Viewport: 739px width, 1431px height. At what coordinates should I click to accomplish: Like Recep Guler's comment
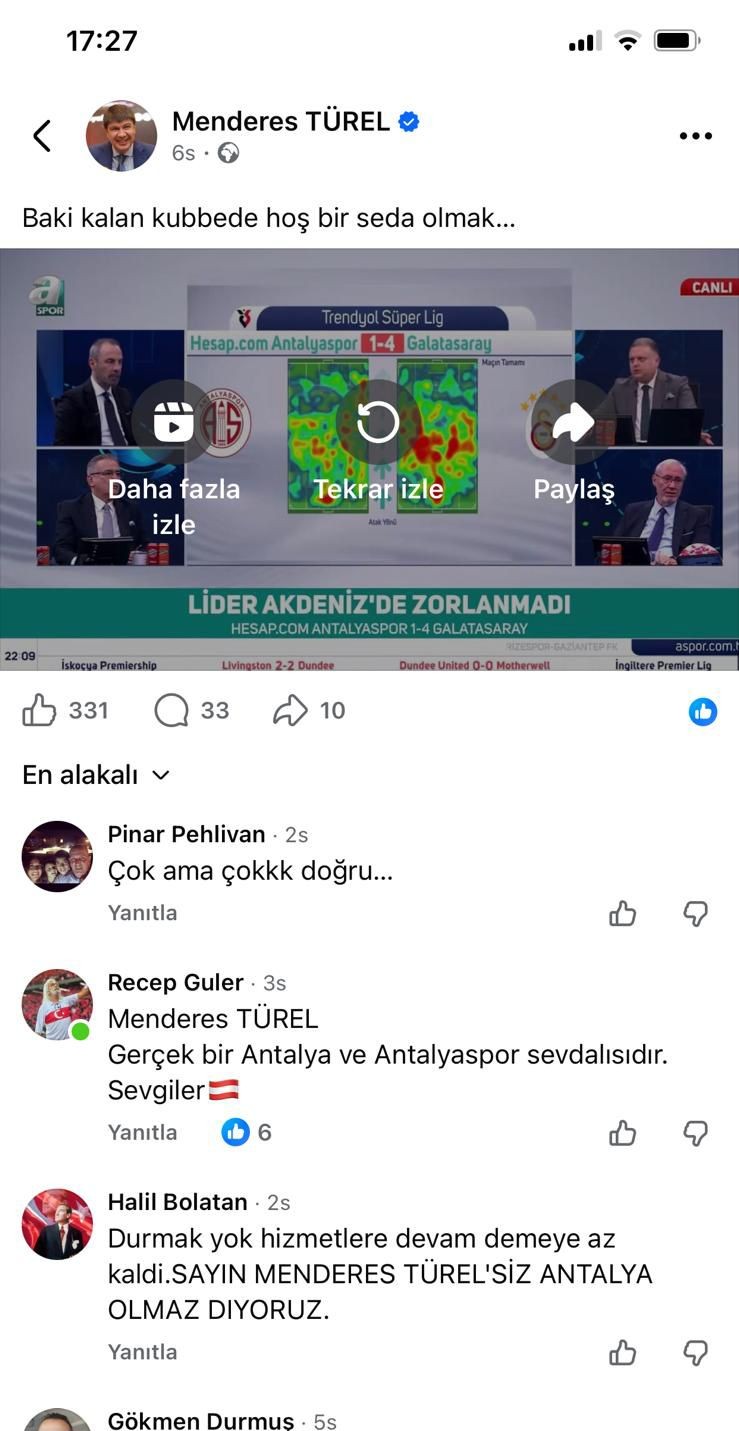(x=623, y=1132)
